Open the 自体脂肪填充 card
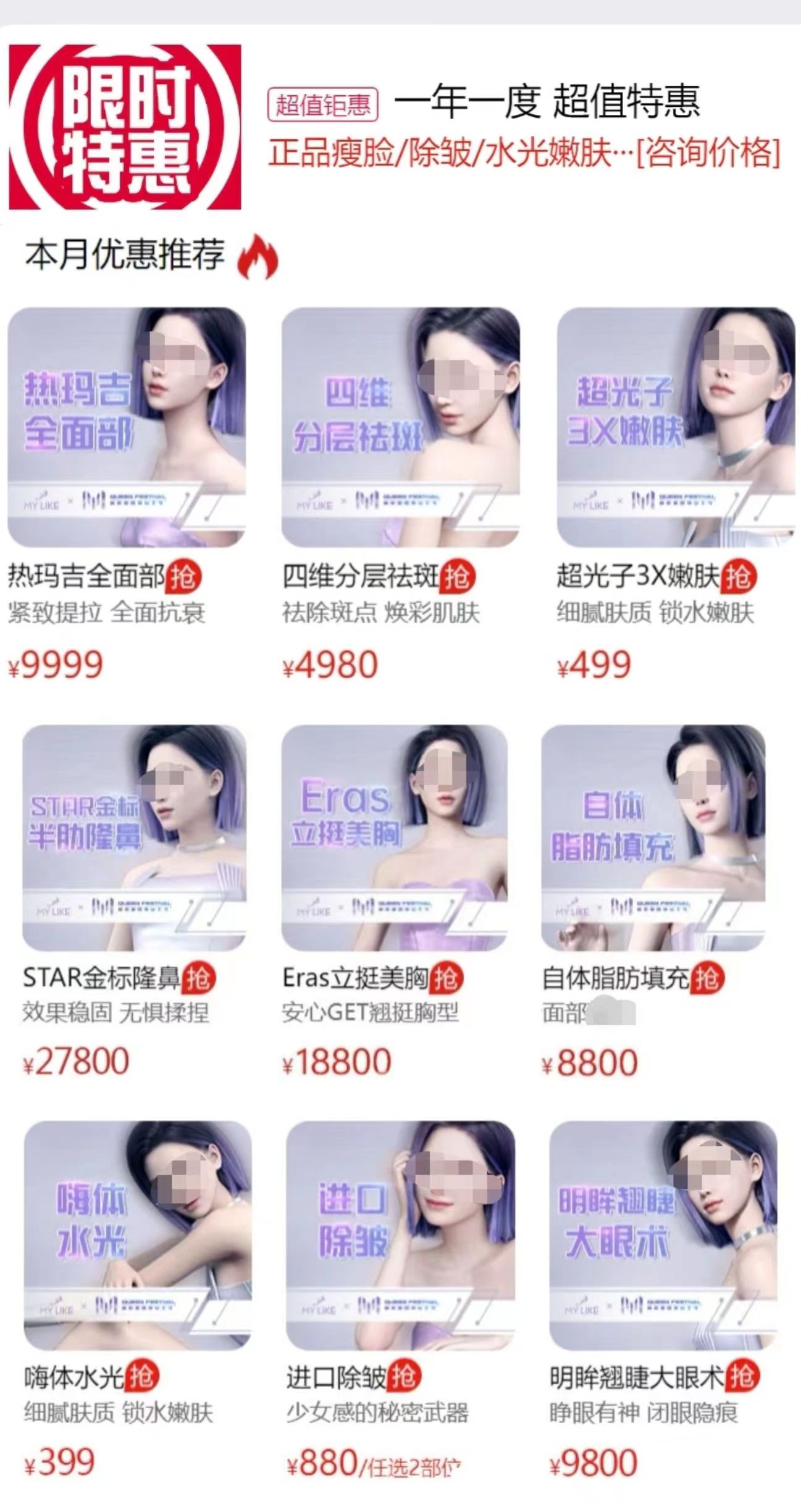Viewport: 801px width, 1512px height. click(653, 838)
